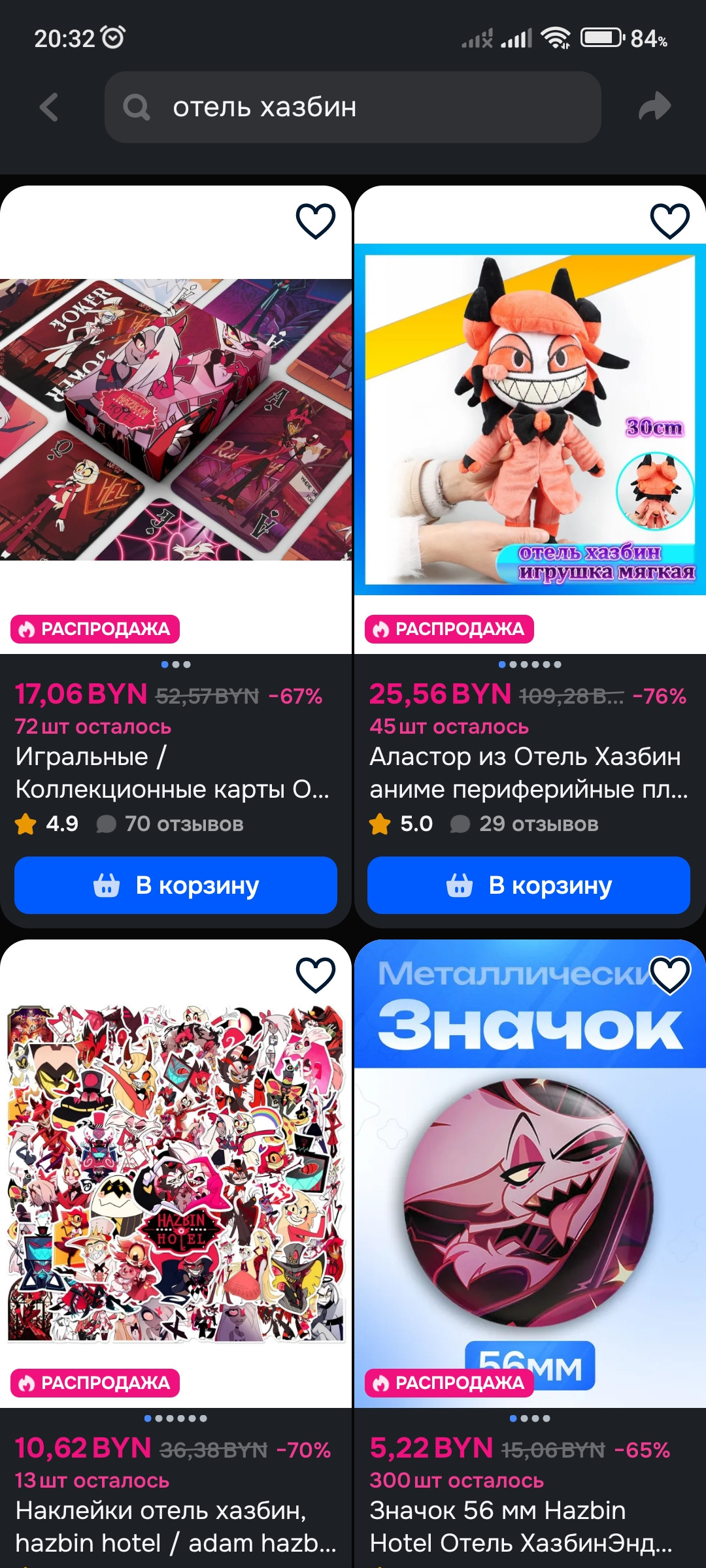The image size is (706, 1568).
Task: Like the Hazbin Hotel stickers item
Action: coord(316,975)
